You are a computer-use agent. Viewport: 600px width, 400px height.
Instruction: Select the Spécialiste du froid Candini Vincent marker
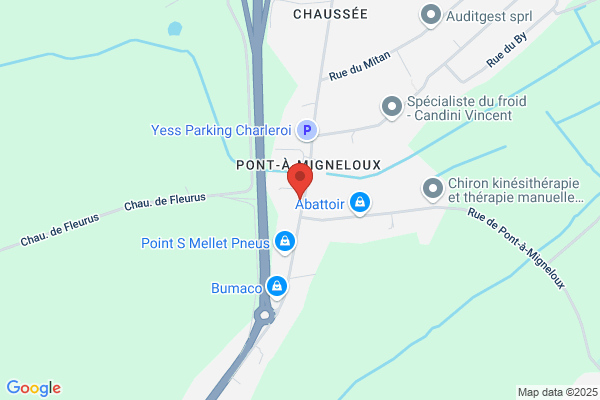pos(392,107)
